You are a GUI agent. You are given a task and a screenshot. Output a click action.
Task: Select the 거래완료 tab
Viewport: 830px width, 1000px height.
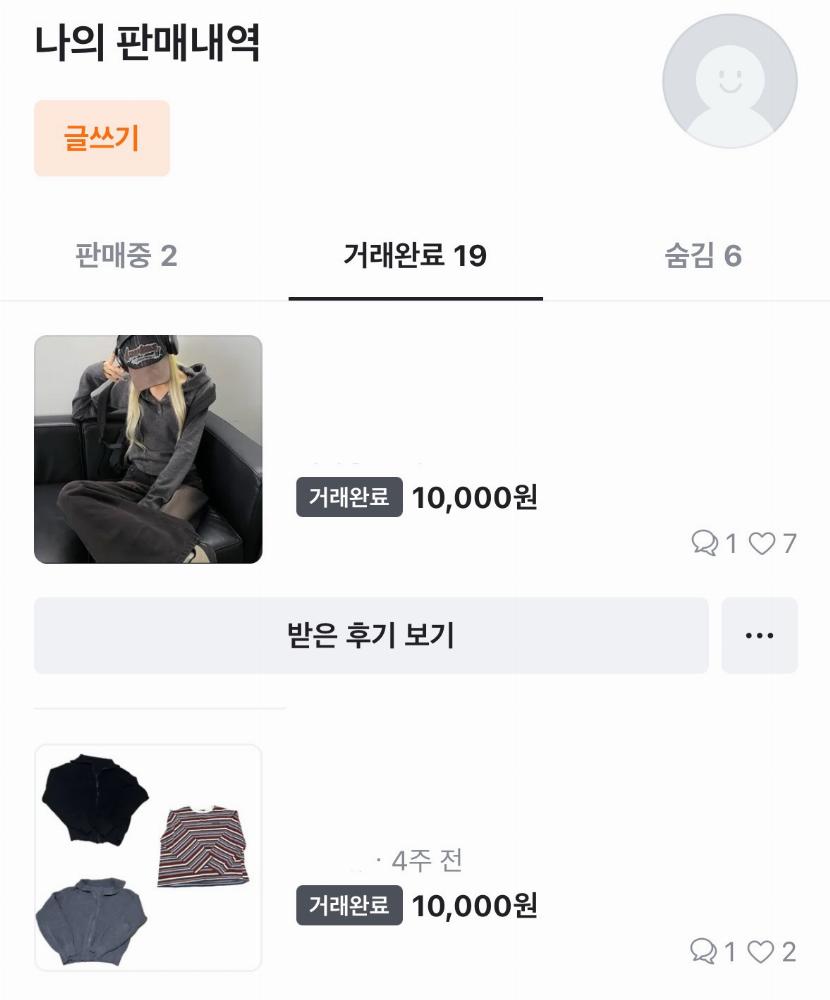[x=415, y=254]
